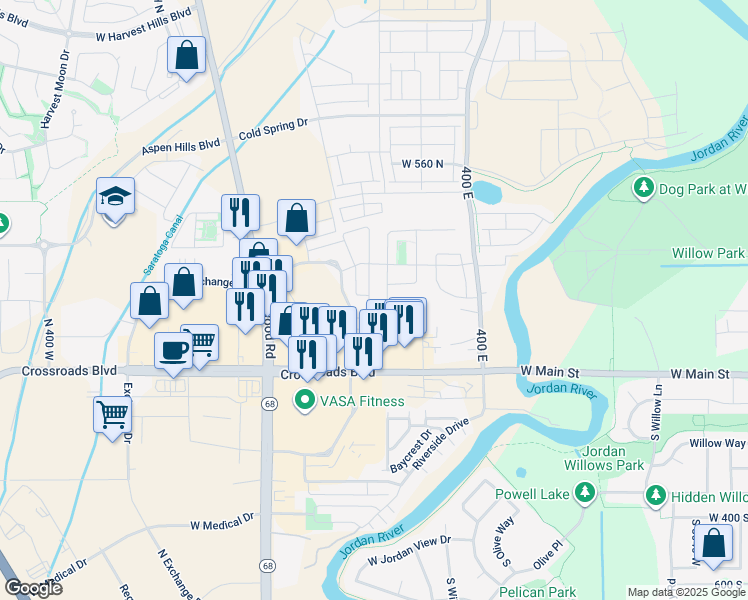The image size is (748, 600).
Task: Tap the shopping cart marker below Crossroads Blvd
Action: pos(113,413)
